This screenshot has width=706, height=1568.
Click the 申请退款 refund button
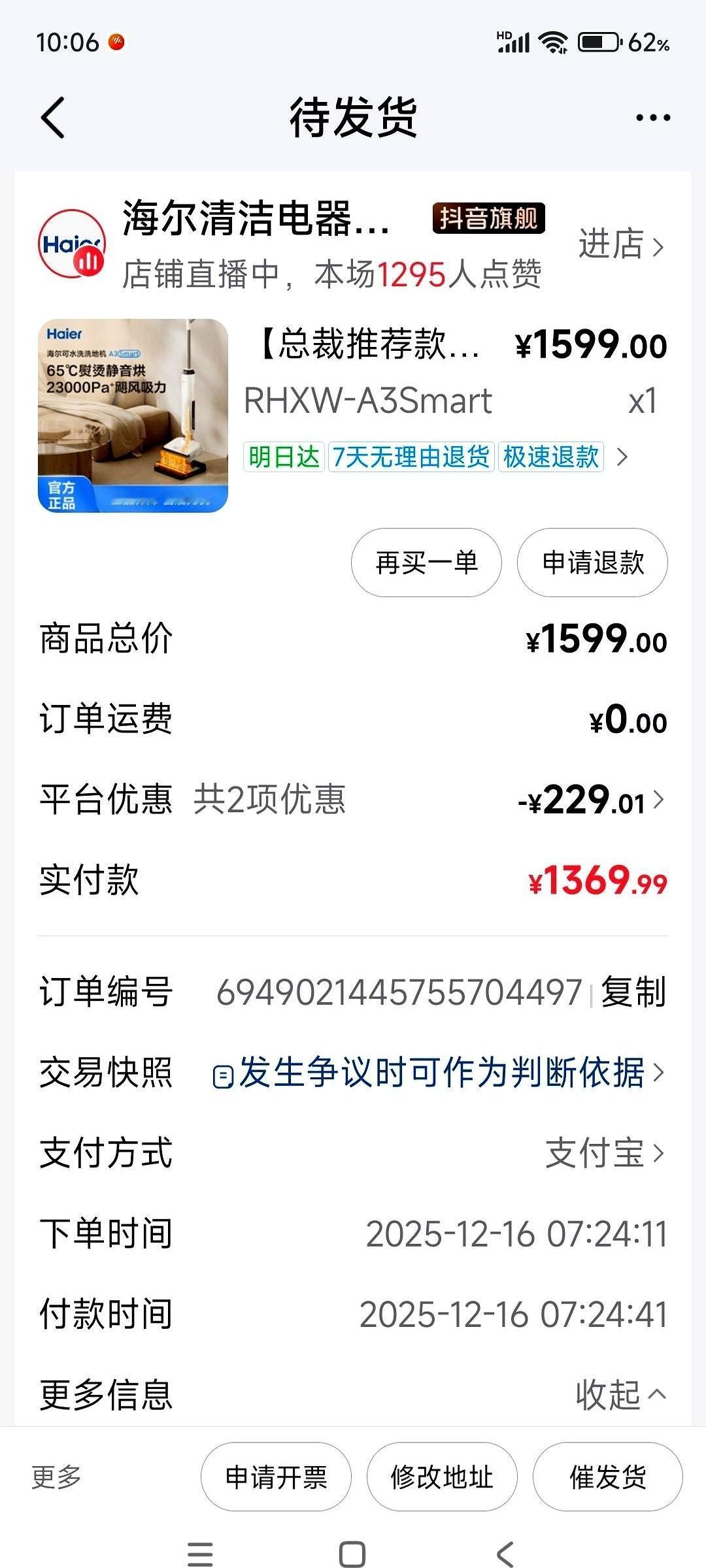[x=591, y=563]
